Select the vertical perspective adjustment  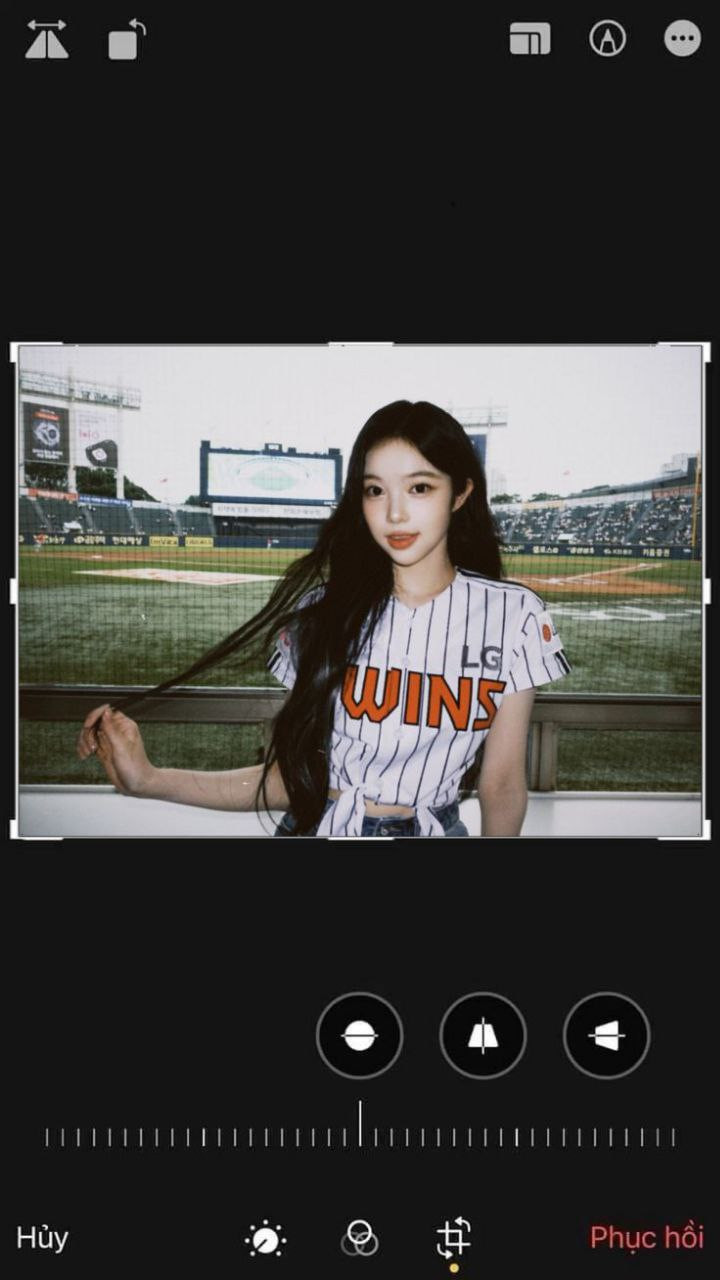pos(483,1036)
